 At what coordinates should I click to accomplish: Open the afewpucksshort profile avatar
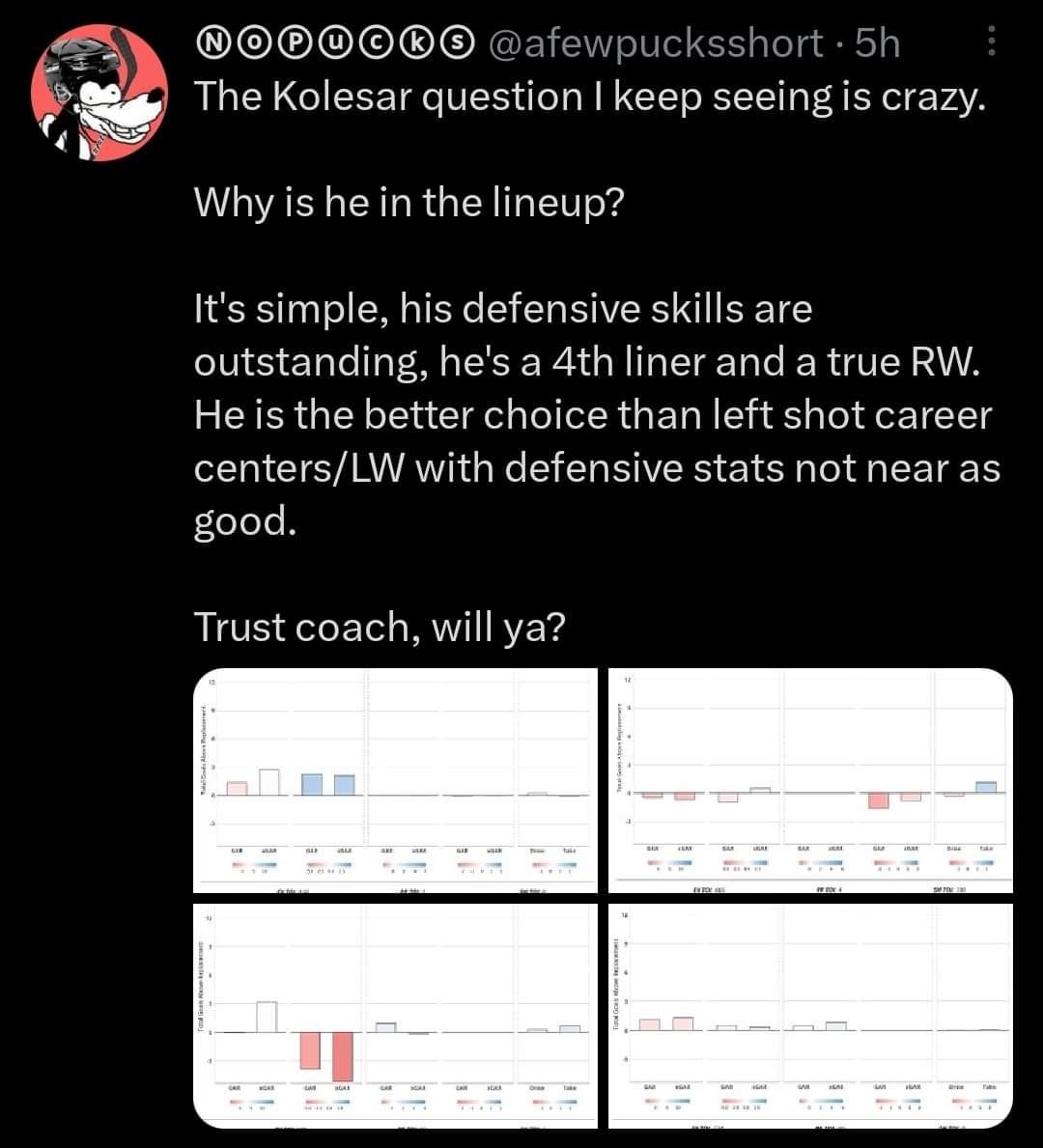99,93
